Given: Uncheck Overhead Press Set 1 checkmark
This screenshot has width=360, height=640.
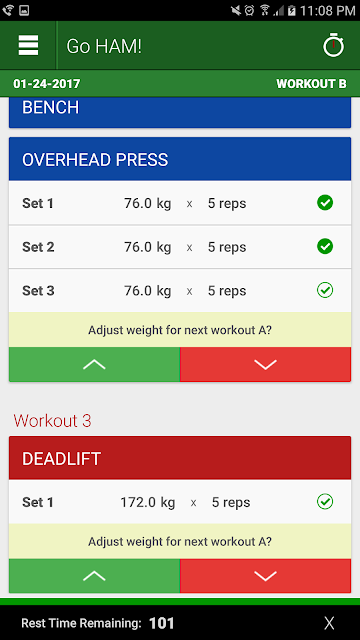Looking at the screenshot, I should 325,203.
